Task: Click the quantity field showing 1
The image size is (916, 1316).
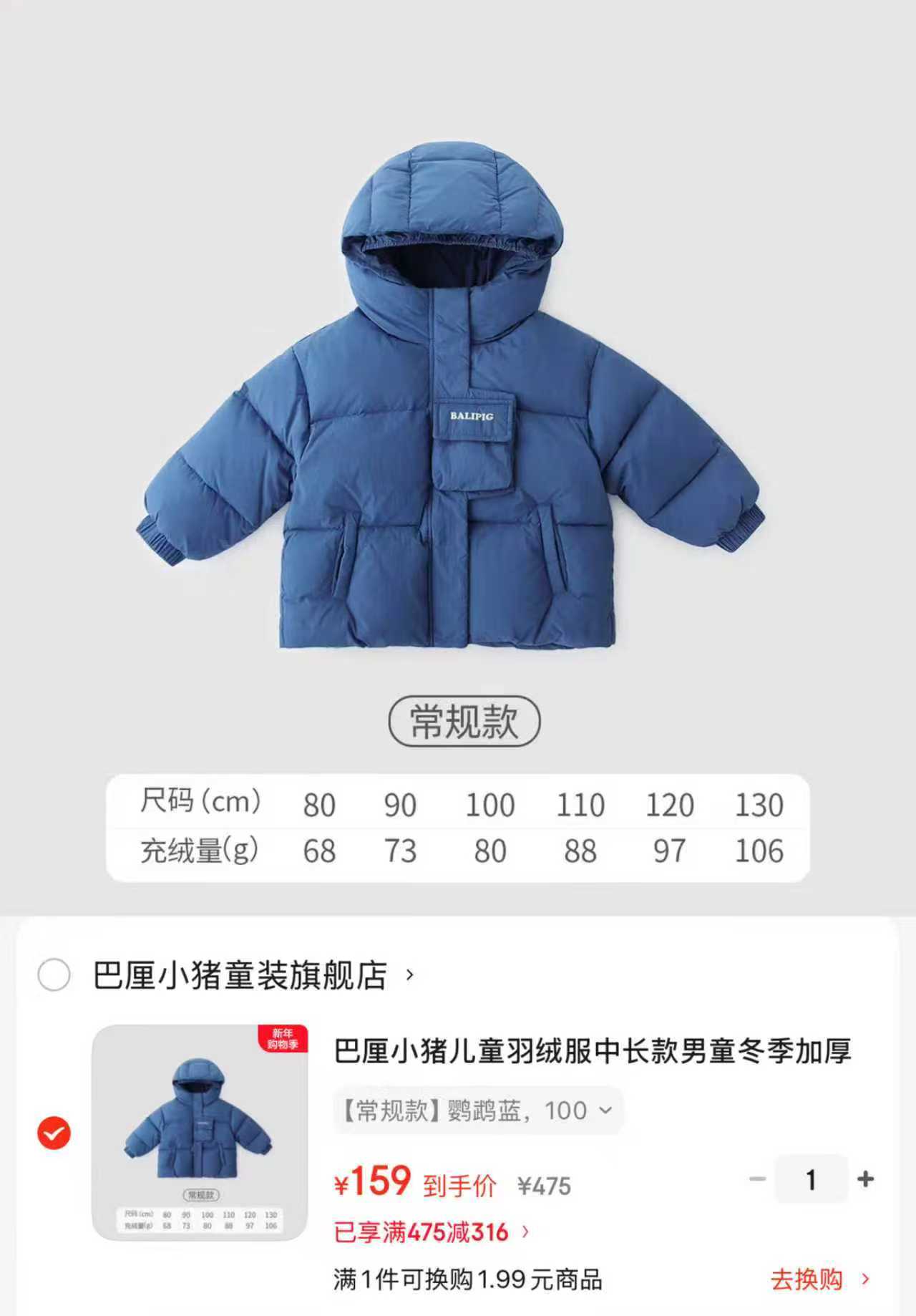Action: [812, 1179]
